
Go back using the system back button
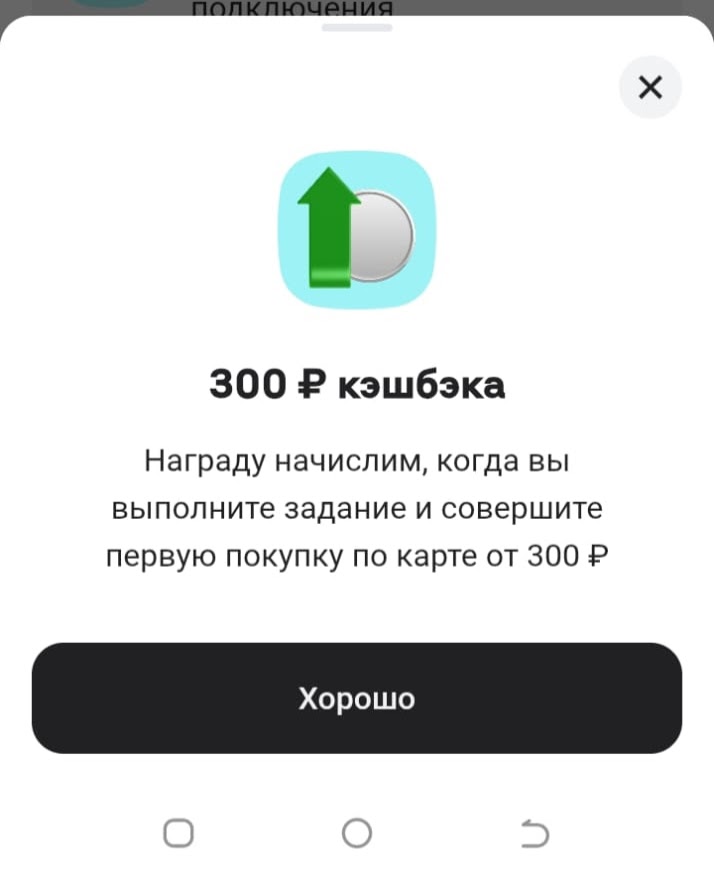pyautogui.click(x=535, y=832)
